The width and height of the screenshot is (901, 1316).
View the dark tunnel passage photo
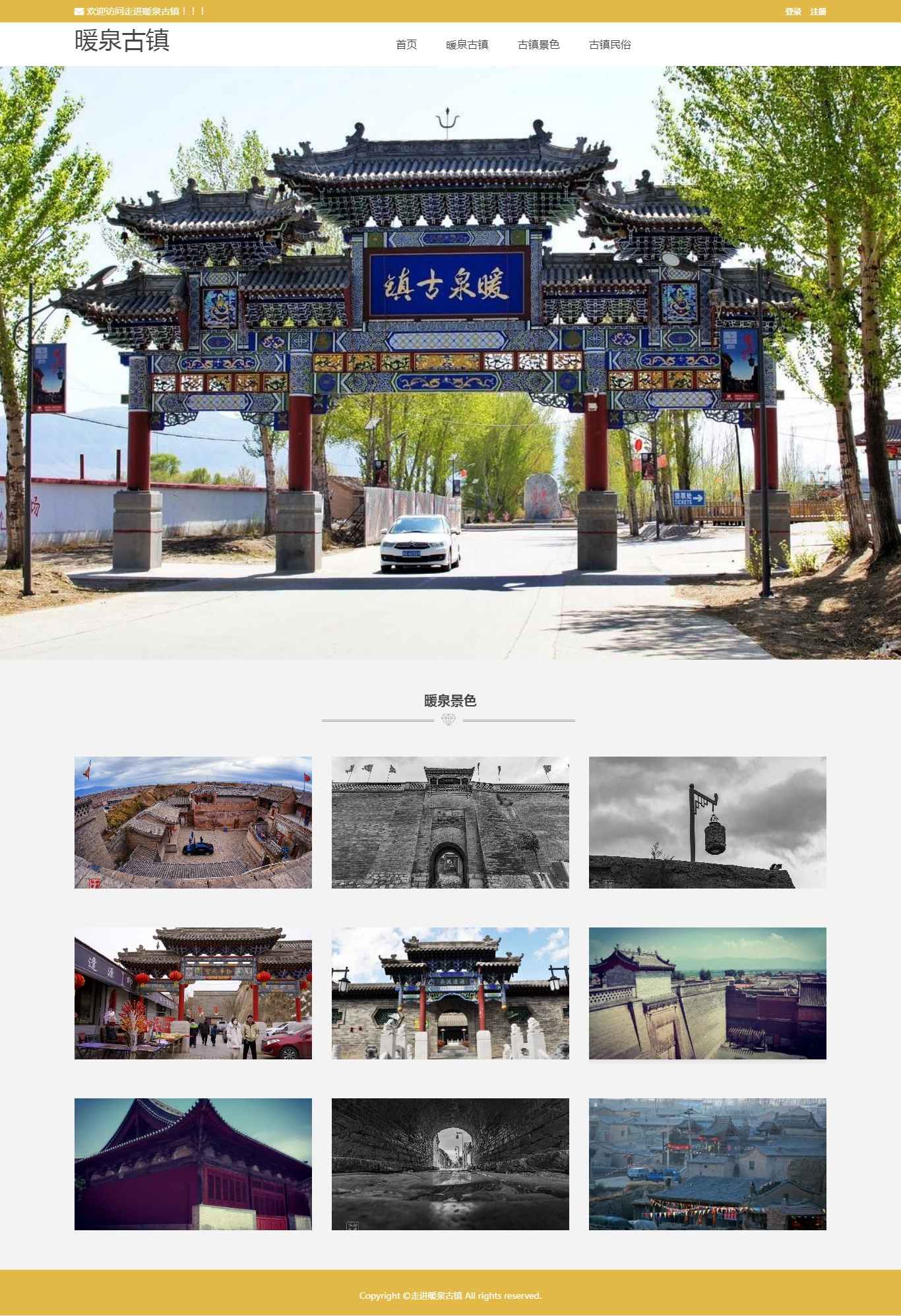[450, 1164]
